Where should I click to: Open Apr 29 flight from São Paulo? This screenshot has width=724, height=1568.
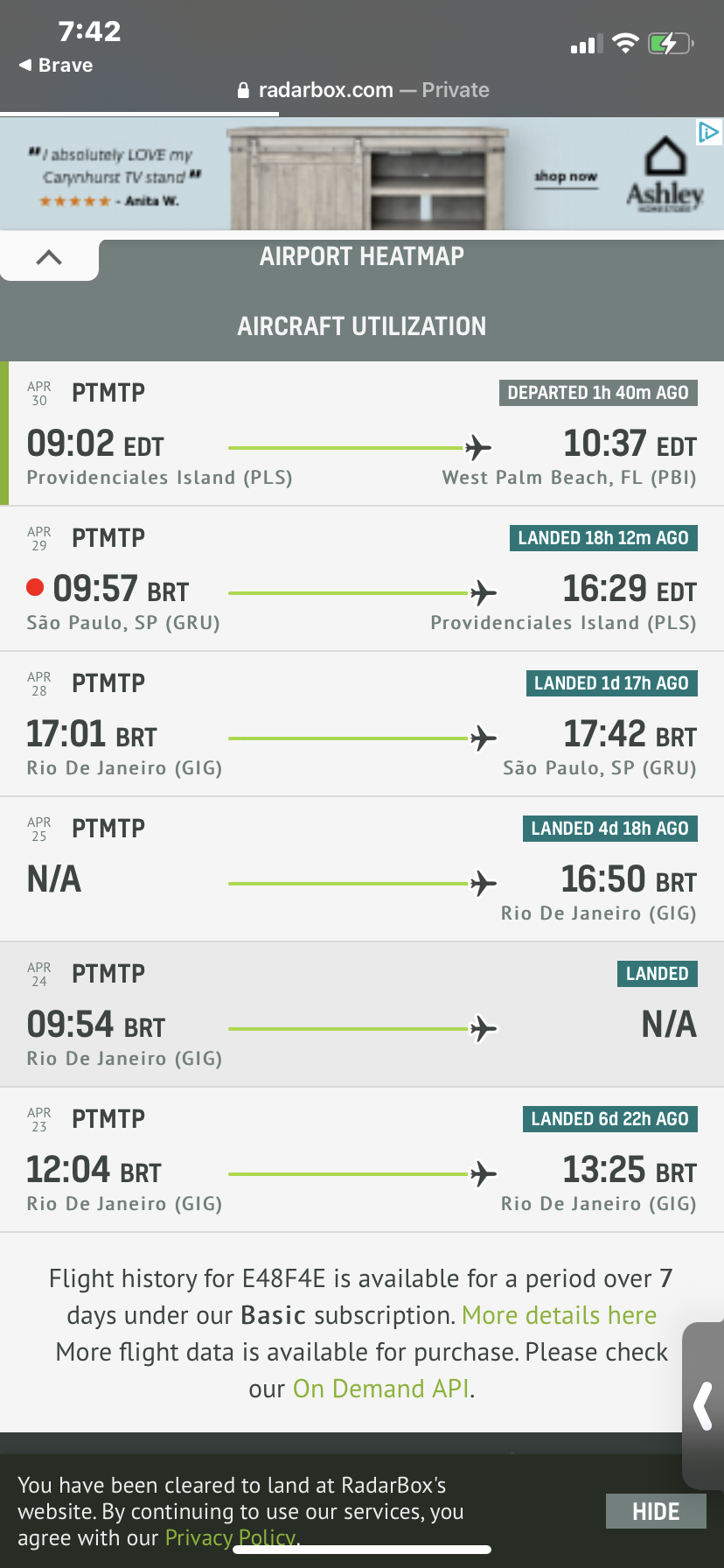362,579
